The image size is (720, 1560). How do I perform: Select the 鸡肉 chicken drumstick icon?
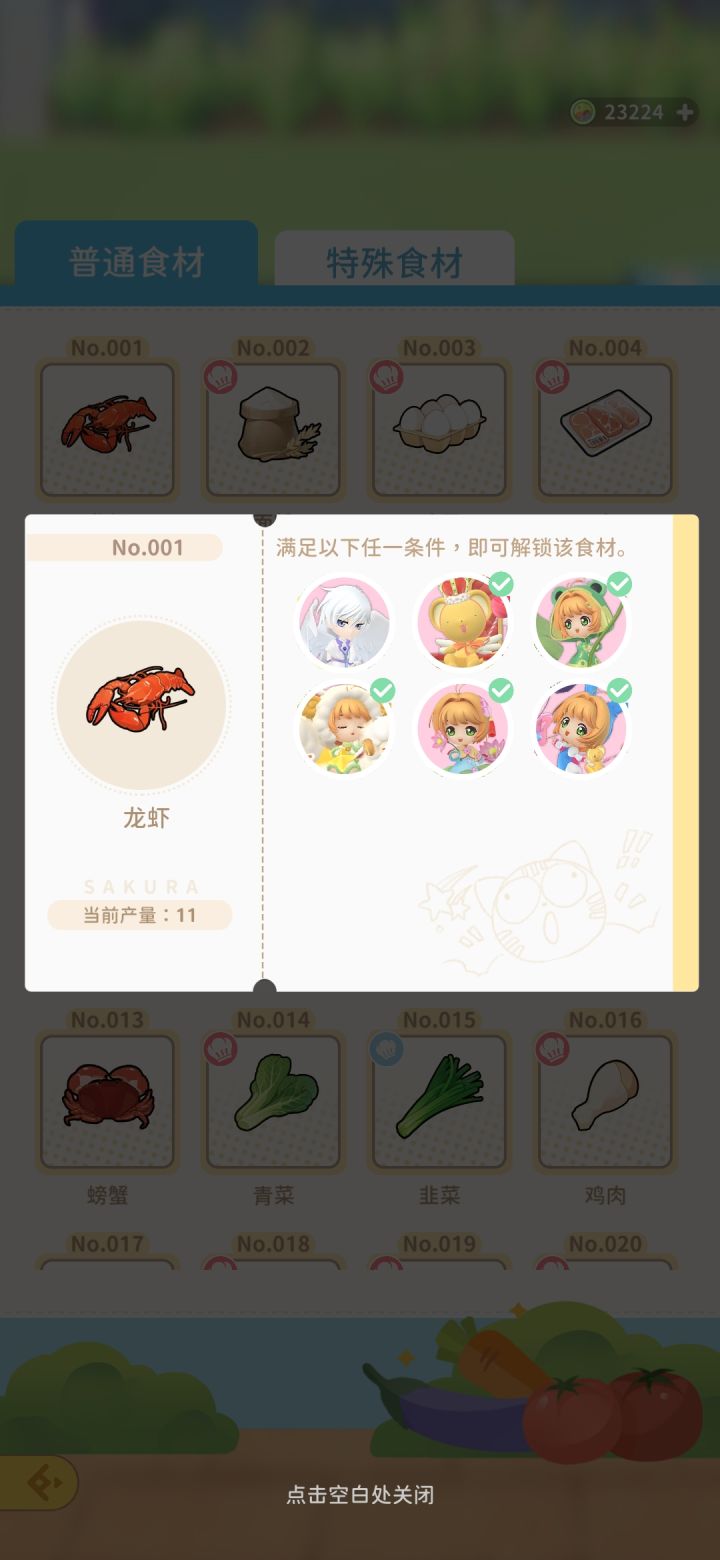point(604,1100)
